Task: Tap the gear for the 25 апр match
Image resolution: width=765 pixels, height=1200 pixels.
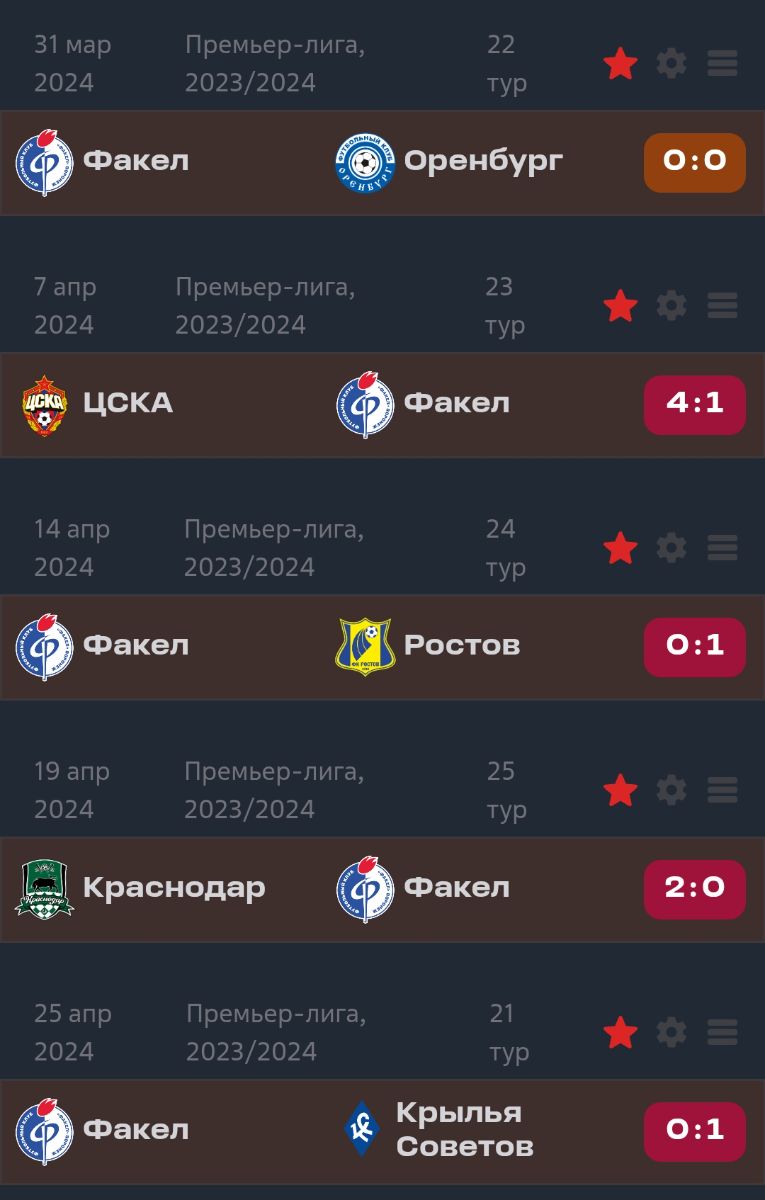Action: [671, 1032]
